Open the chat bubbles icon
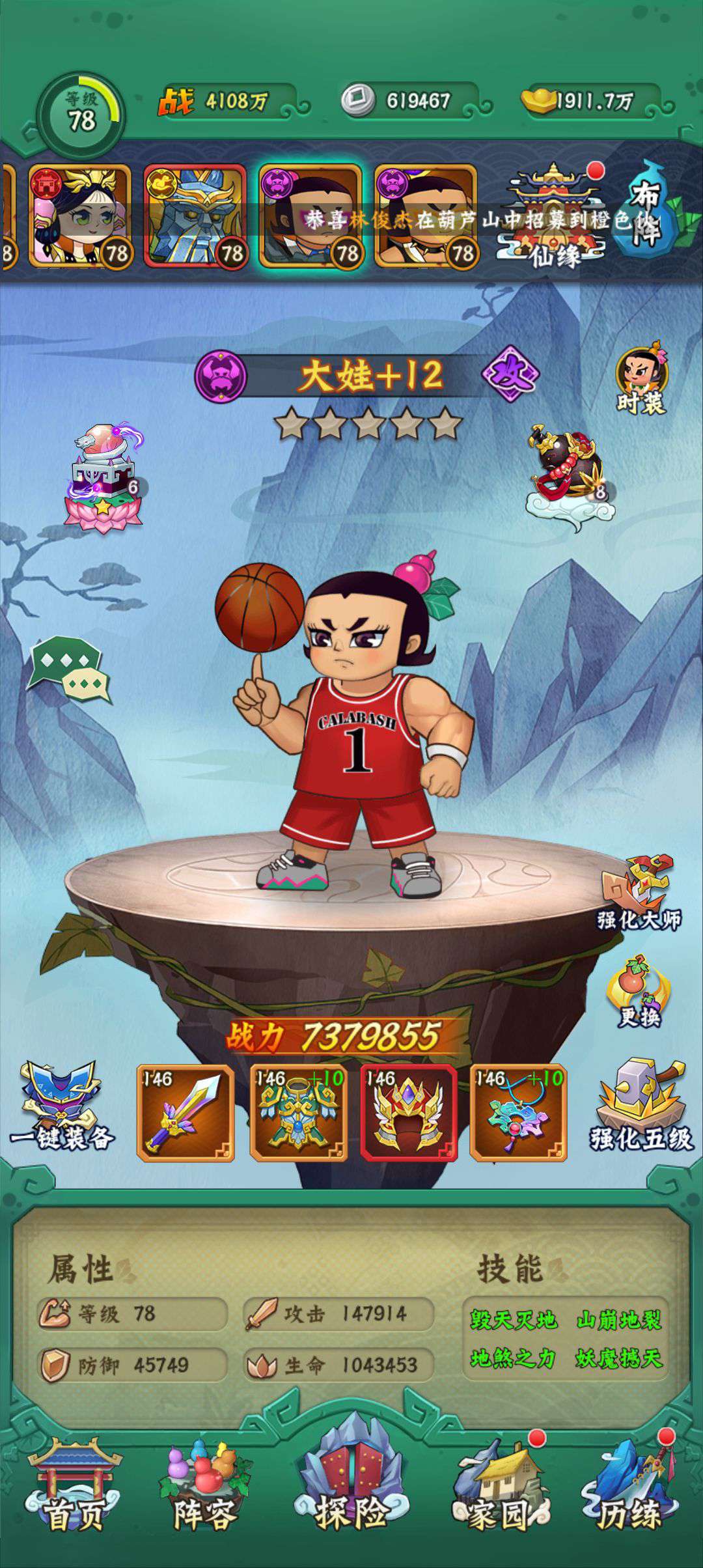The height and width of the screenshot is (1568, 703). (69, 671)
